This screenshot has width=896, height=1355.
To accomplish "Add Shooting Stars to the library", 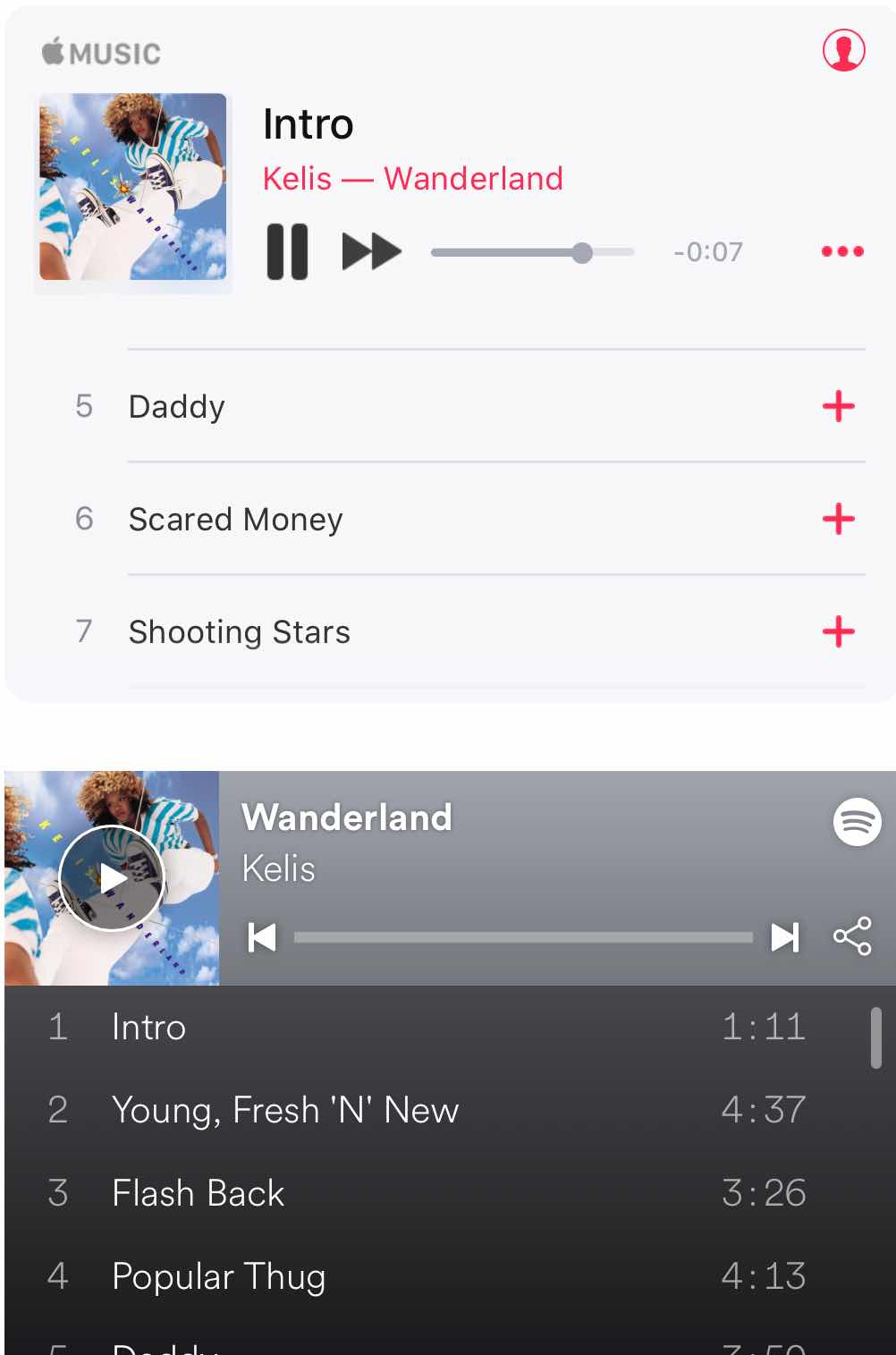I will pyautogui.click(x=838, y=632).
